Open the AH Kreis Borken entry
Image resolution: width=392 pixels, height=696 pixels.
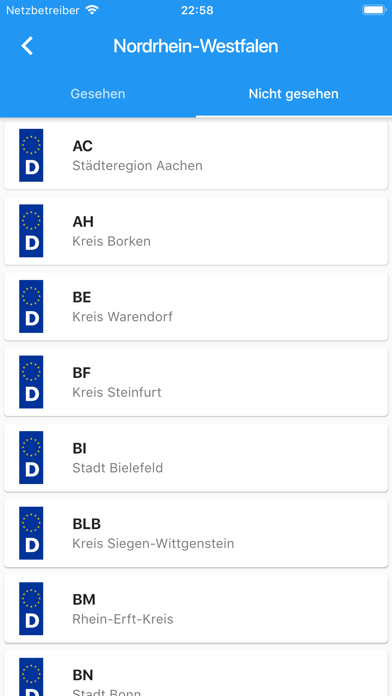point(196,231)
